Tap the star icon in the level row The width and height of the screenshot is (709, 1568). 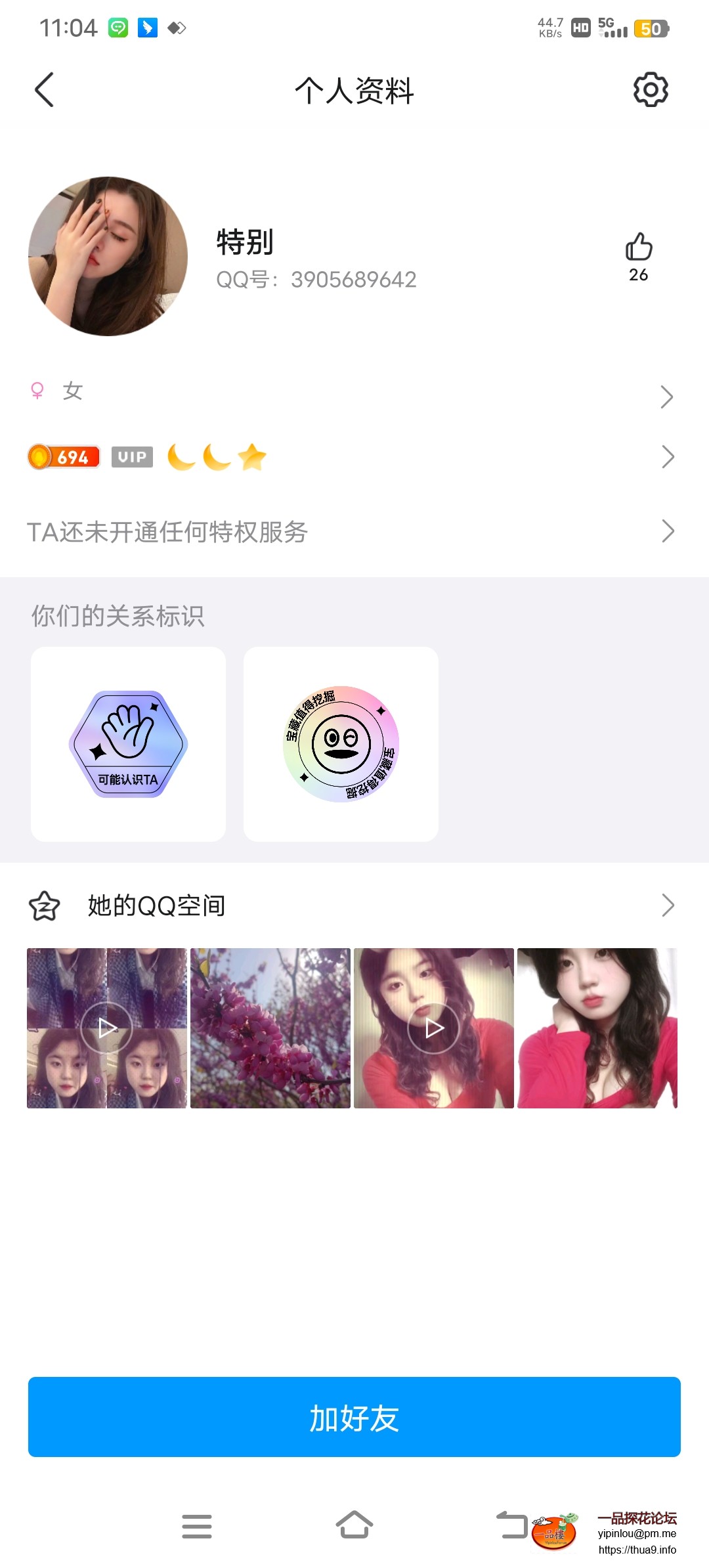[x=251, y=456]
